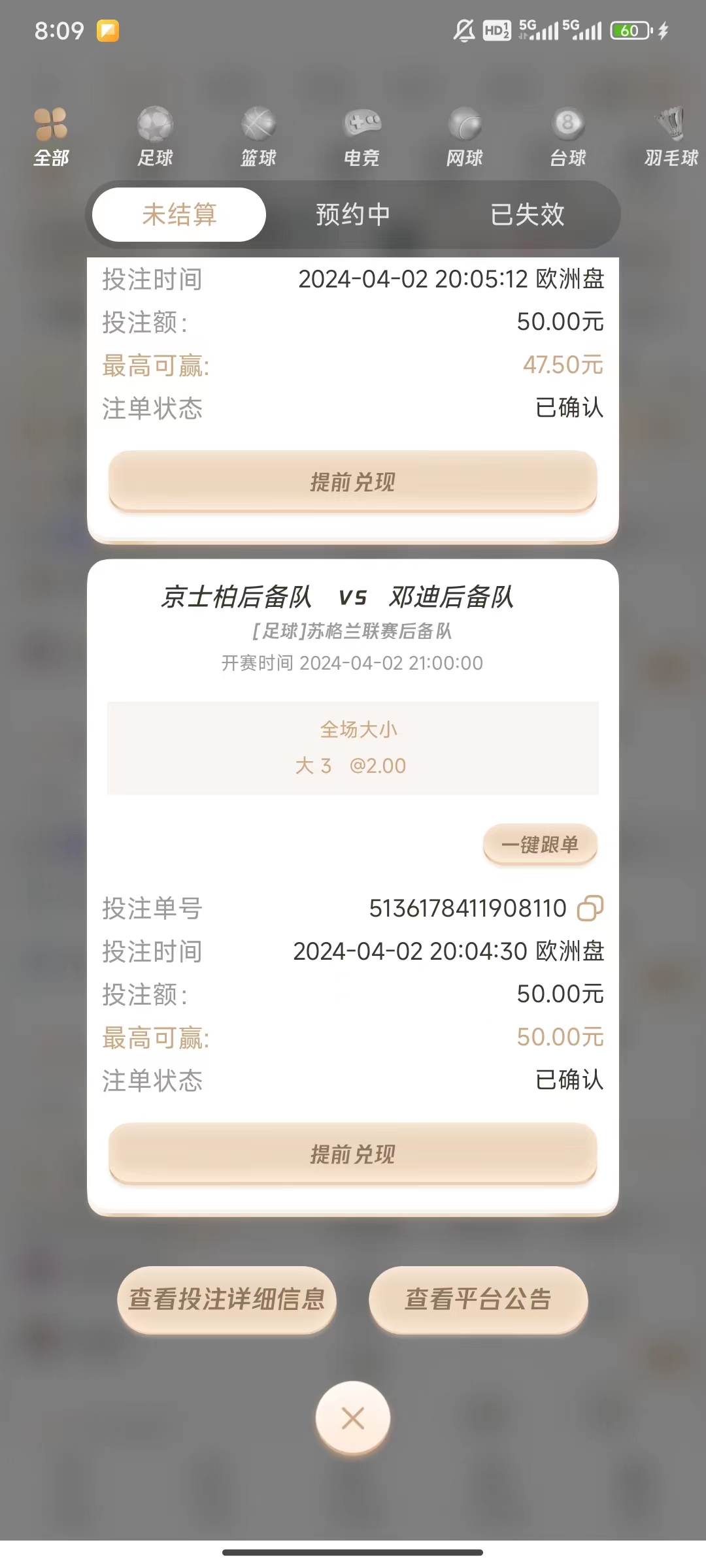Choose the 台球 category

click(x=567, y=137)
